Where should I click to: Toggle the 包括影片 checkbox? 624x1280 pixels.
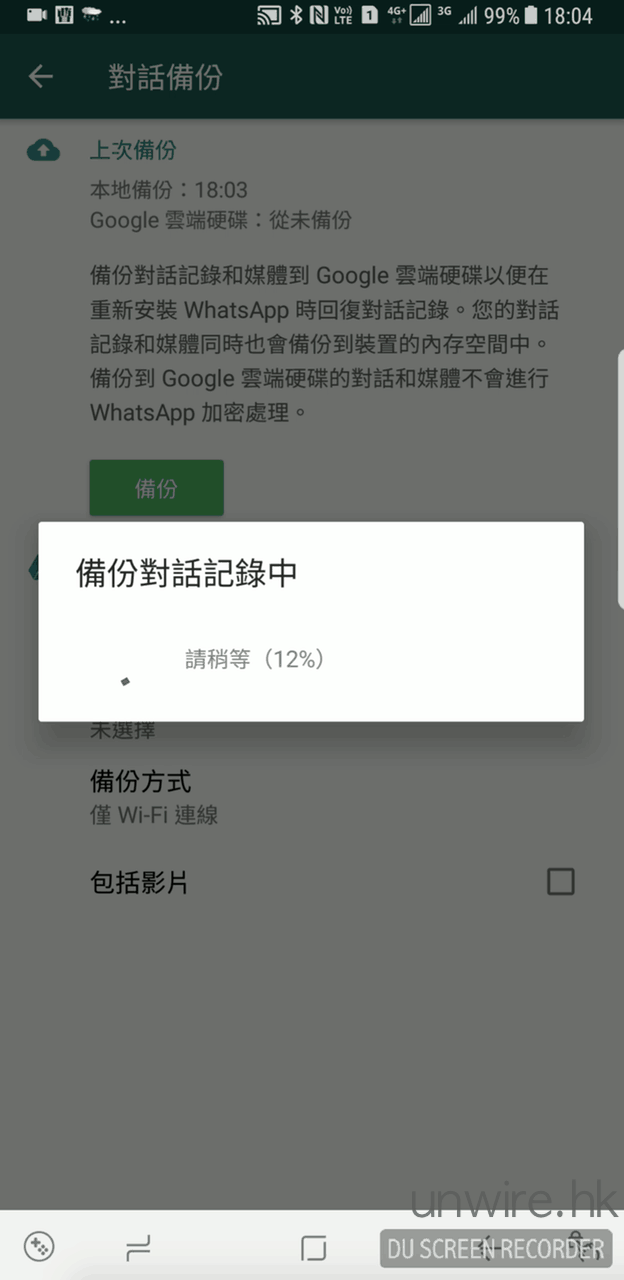(x=560, y=881)
